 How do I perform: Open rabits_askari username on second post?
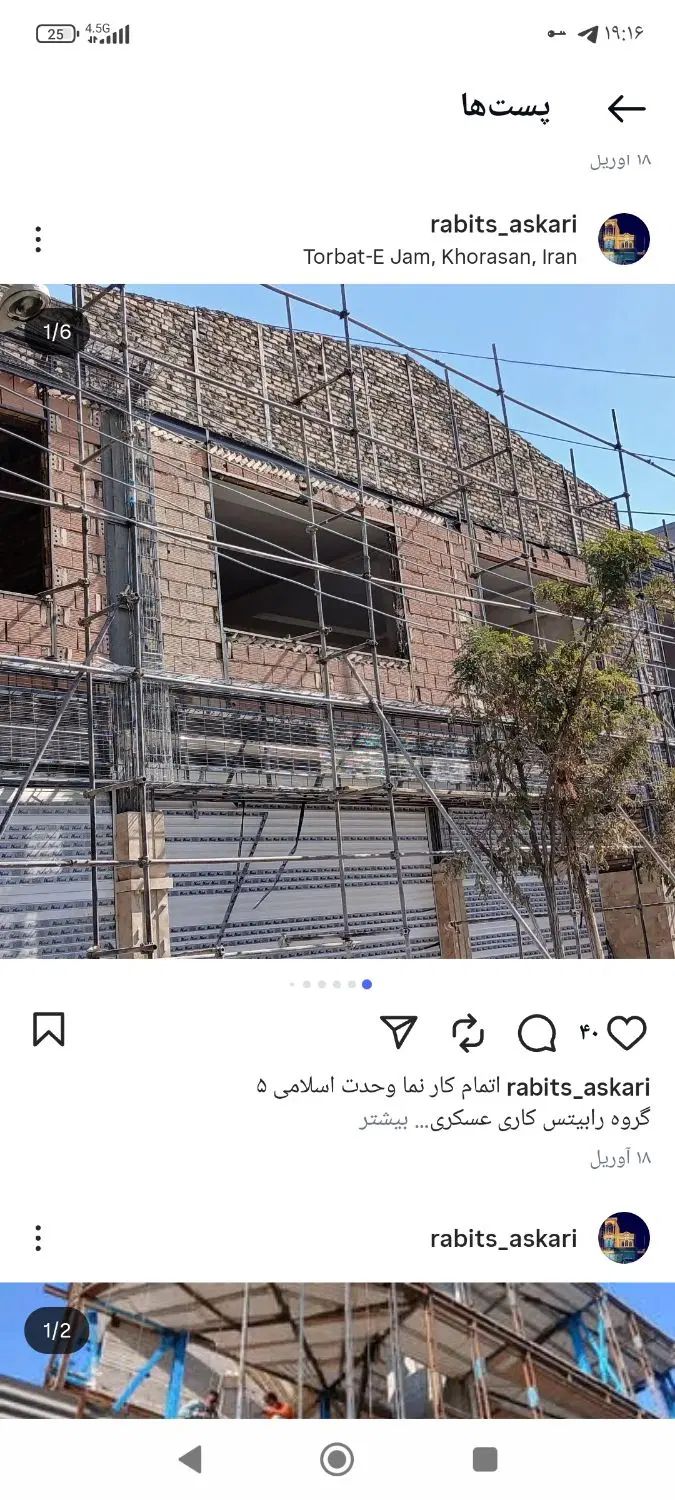503,1238
